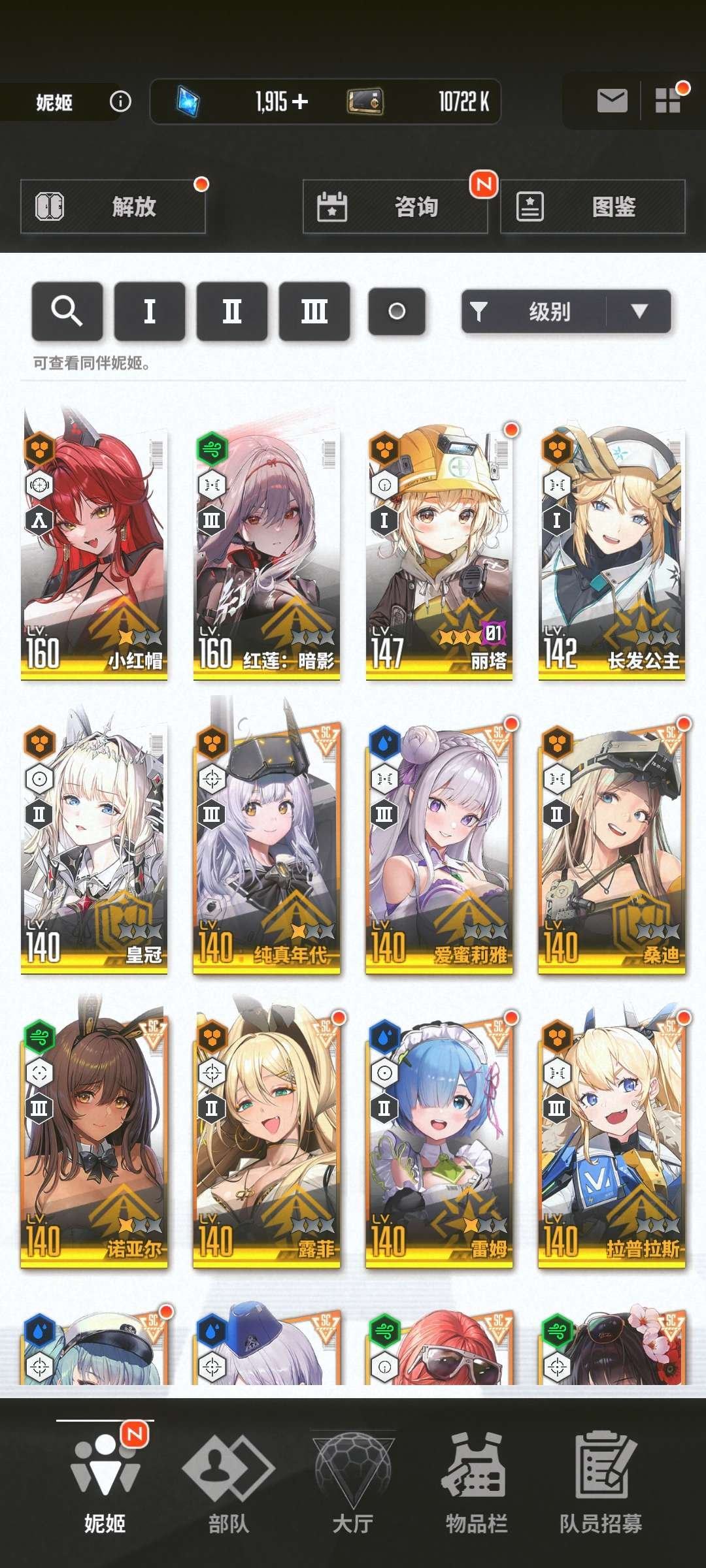
Task: Open the 皇冠 character card
Action: point(94,843)
